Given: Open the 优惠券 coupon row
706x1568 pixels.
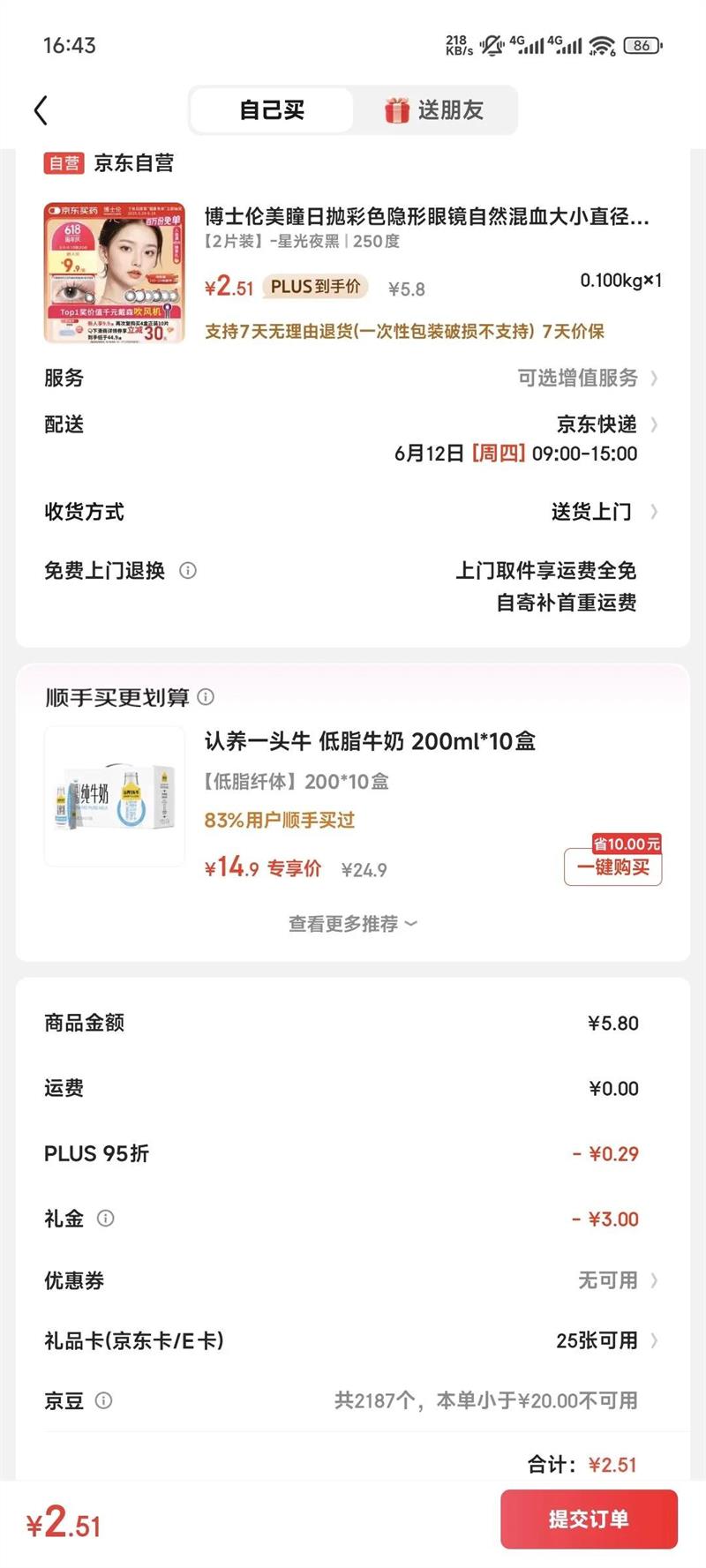Looking at the screenshot, I should (x=616, y=1280).
